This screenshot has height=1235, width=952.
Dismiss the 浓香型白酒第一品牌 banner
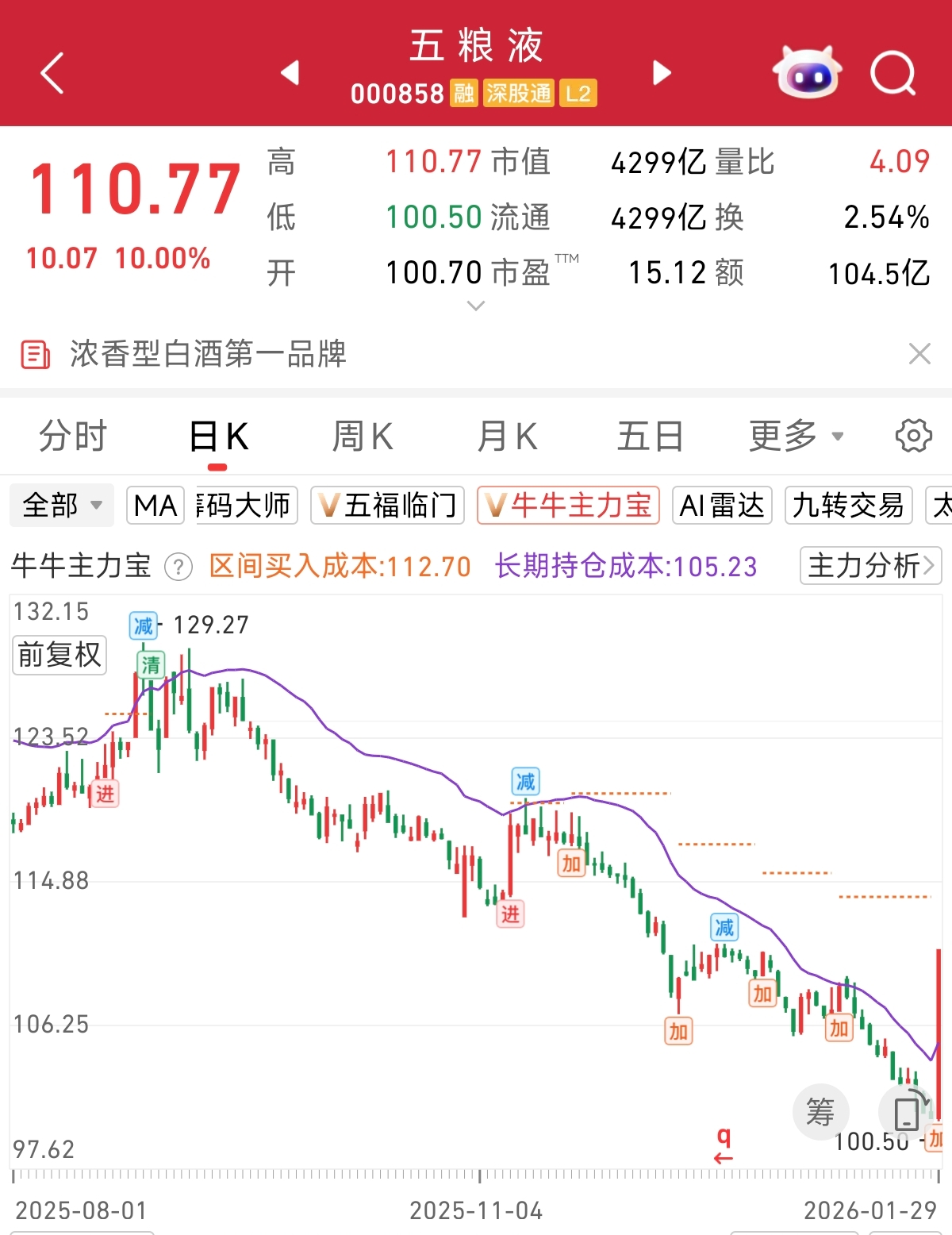[919, 353]
